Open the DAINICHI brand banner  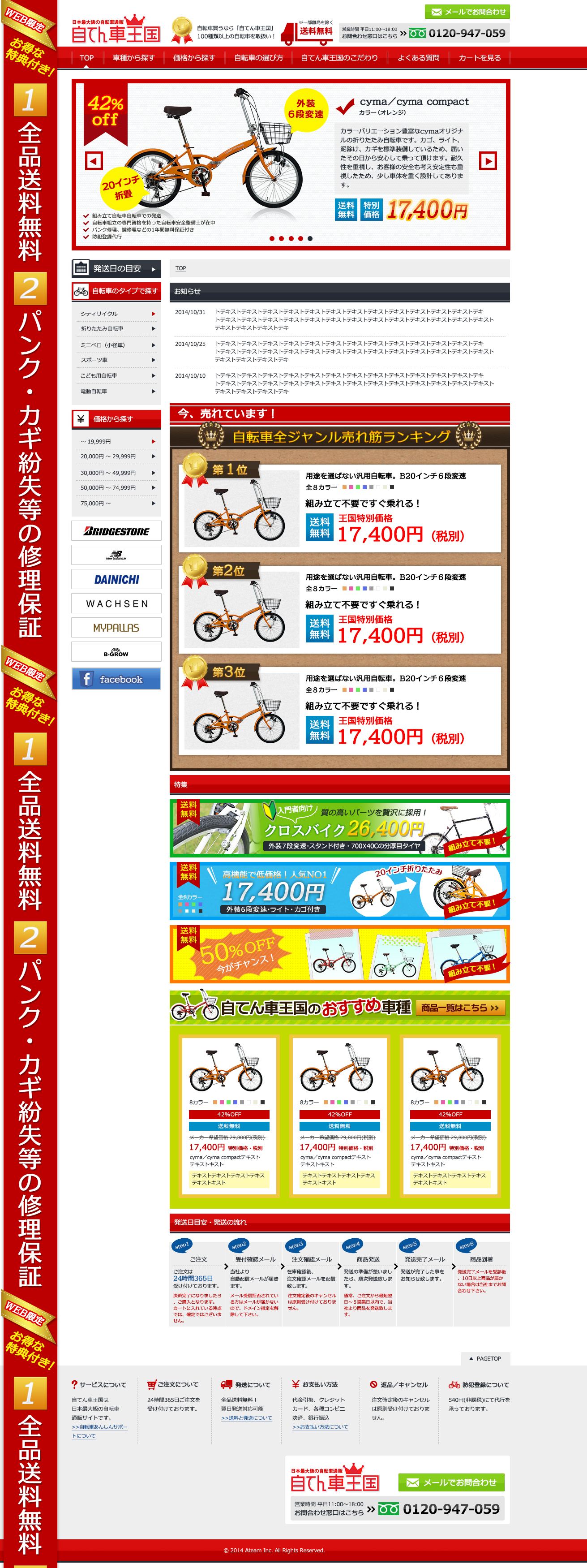116,579
